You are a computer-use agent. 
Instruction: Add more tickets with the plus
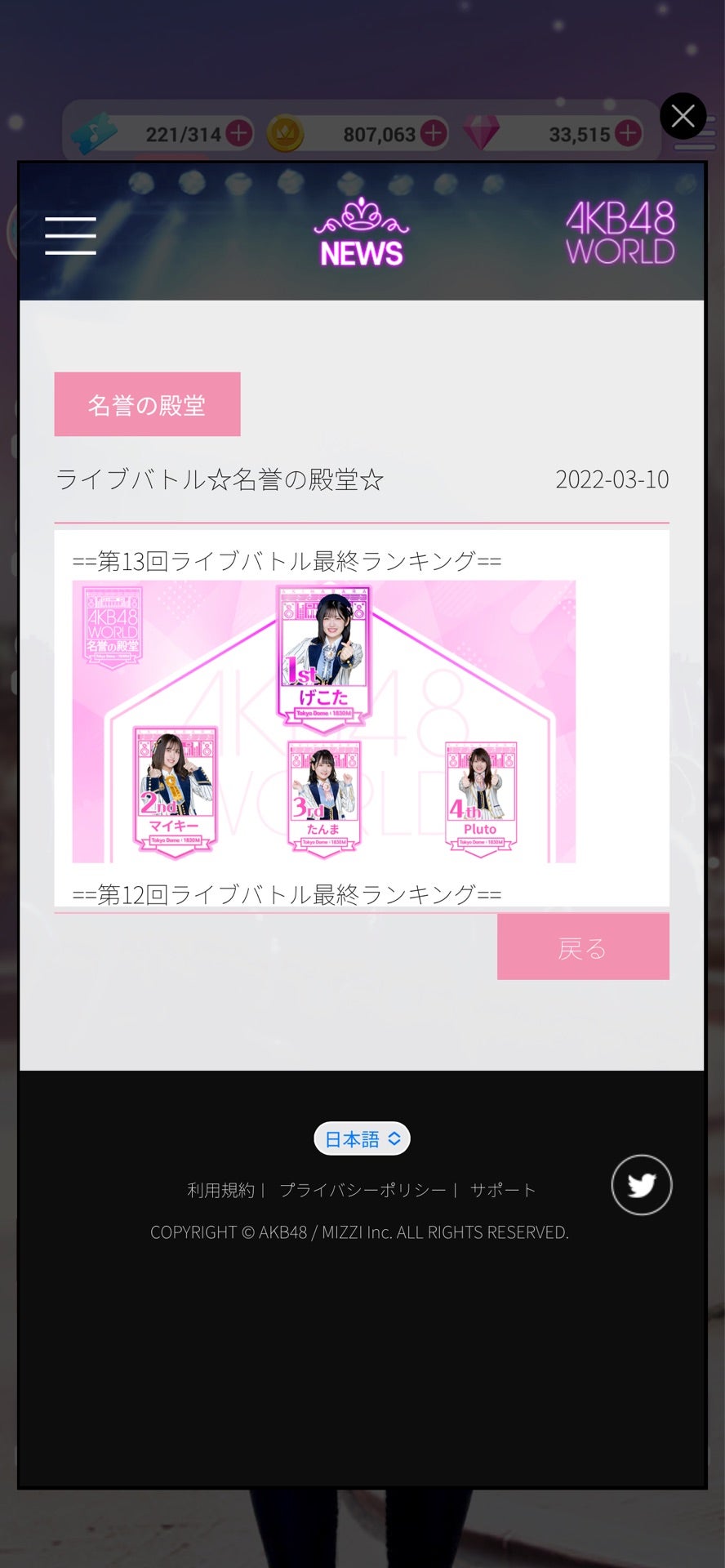238,133
